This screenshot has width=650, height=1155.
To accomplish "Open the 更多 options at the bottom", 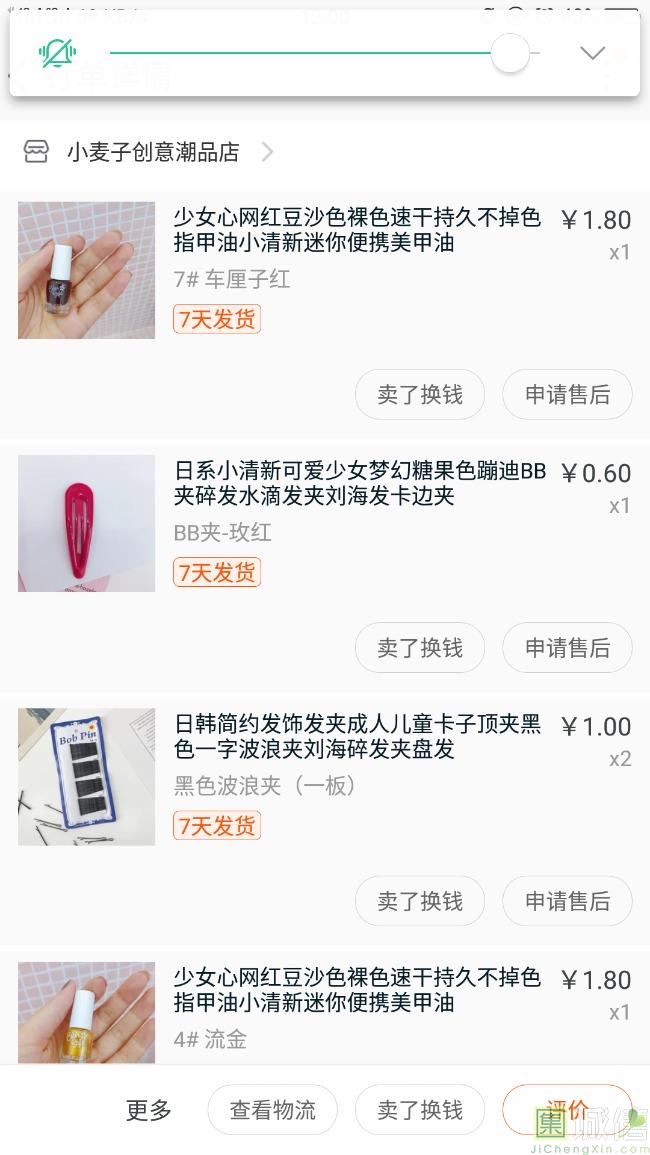I will [149, 1110].
